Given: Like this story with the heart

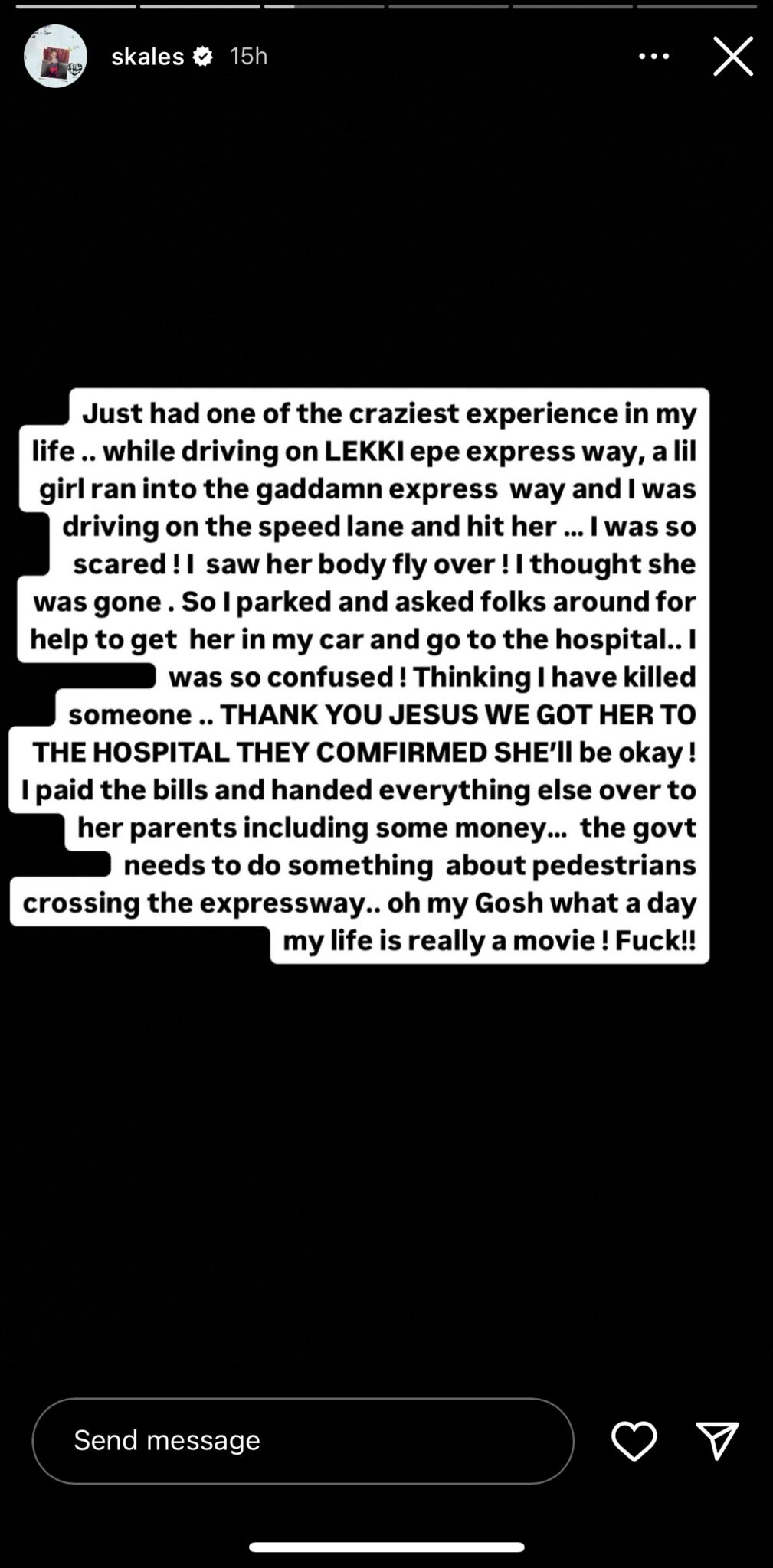Looking at the screenshot, I should point(634,1440).
